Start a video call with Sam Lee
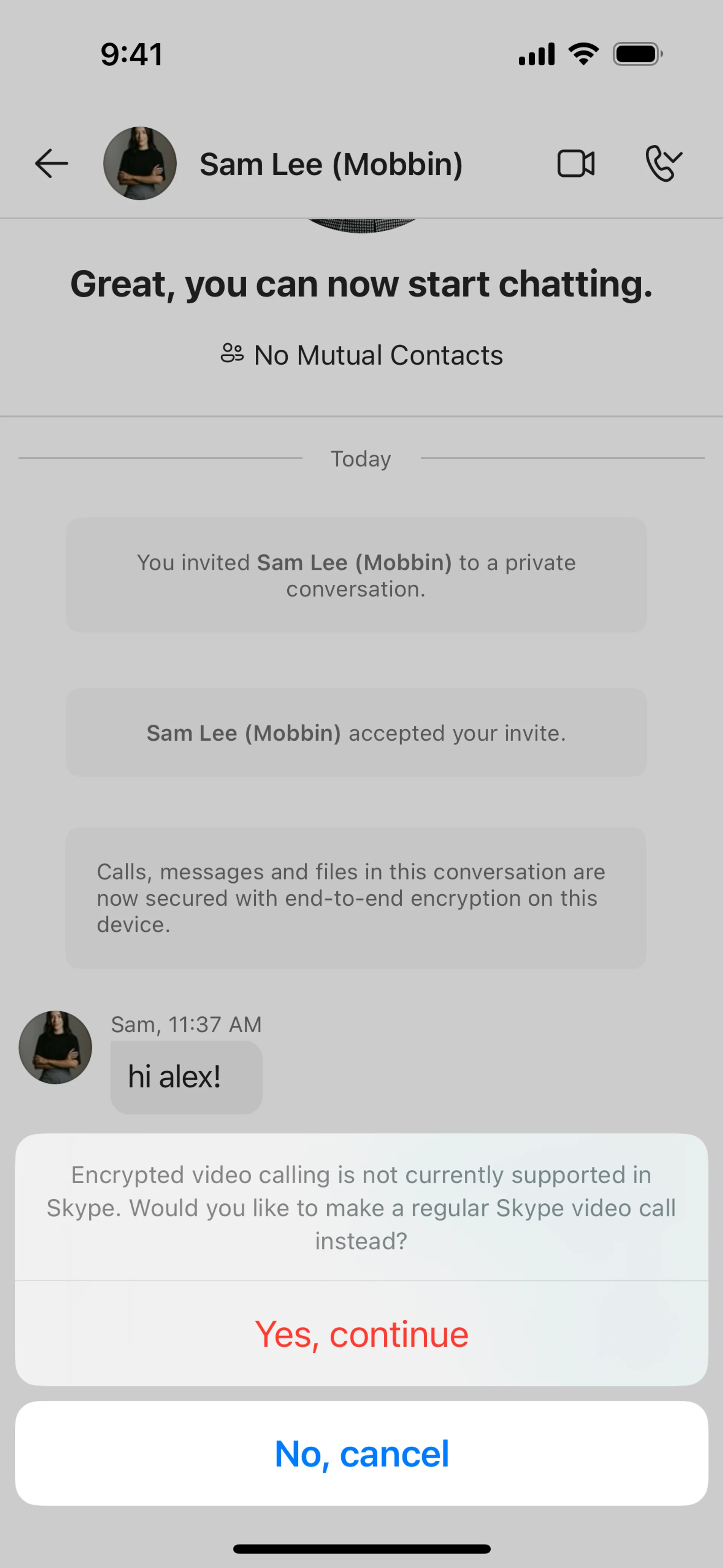Viewport: 723px width, 1568px height. (x=576, y=163)
